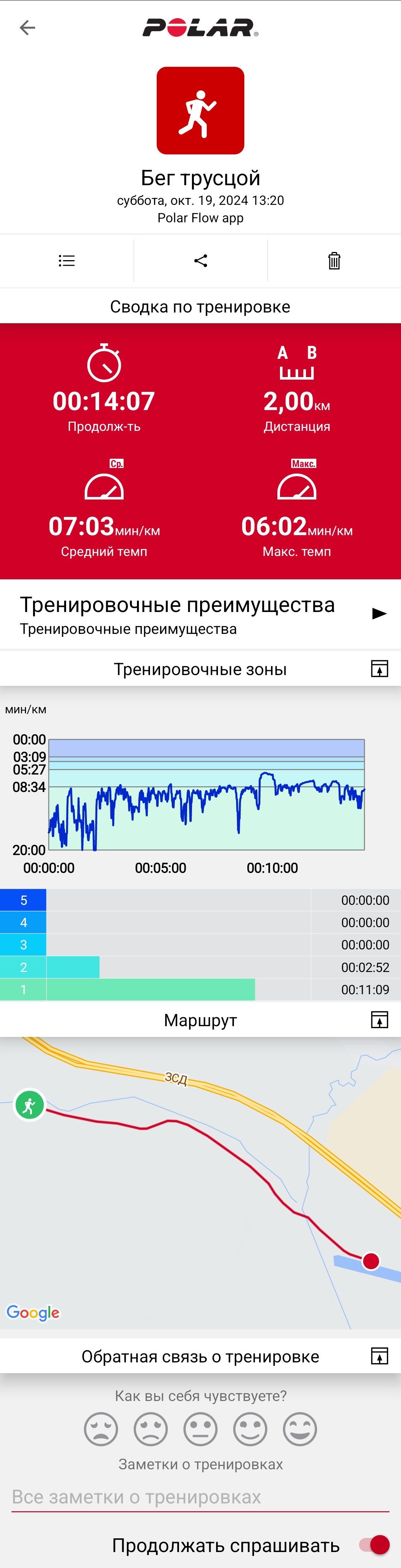This screenshot has height=1568, width=401.
Task: Open the route map
Action: (200, 1182)
